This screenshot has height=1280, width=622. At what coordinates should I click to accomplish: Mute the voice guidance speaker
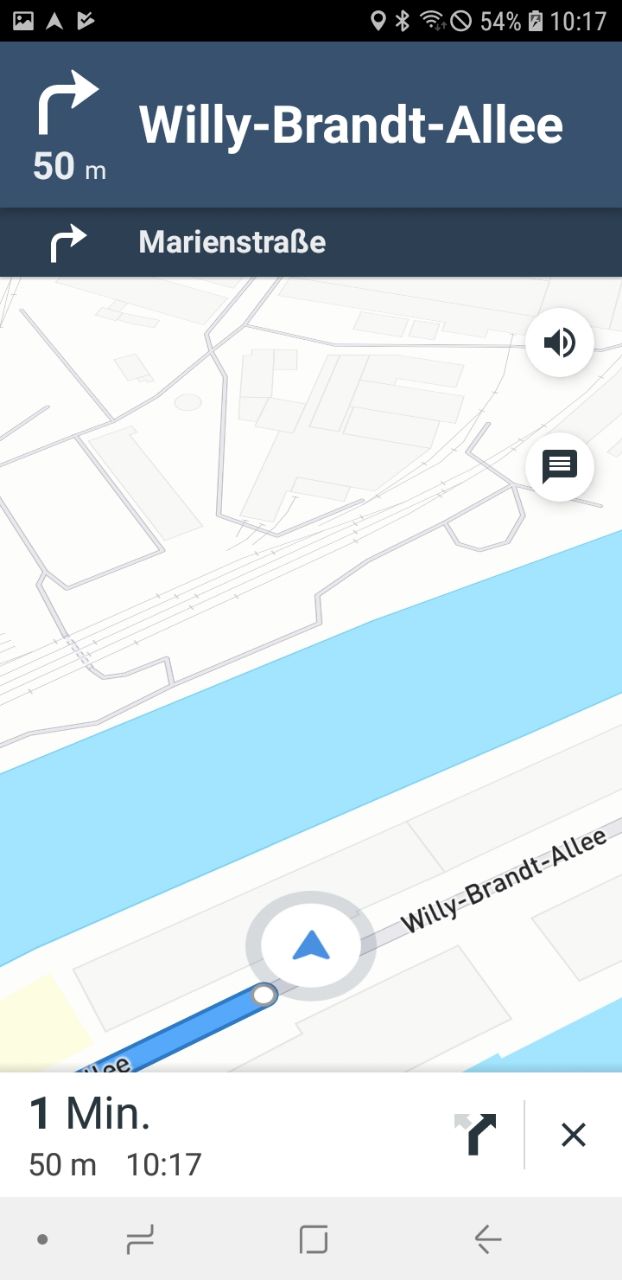559,343
